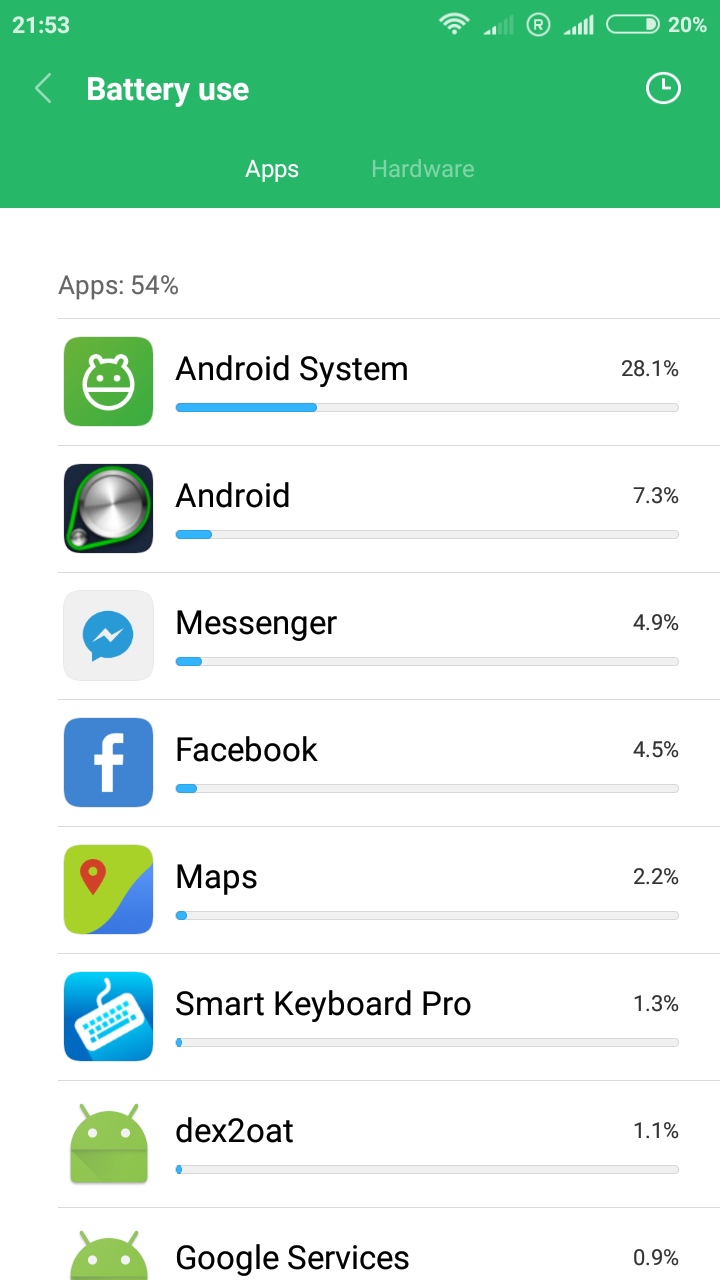This screenshot has width=720, height=1280.
Task: Open Google Services battery details
Action: (389, 1244)
